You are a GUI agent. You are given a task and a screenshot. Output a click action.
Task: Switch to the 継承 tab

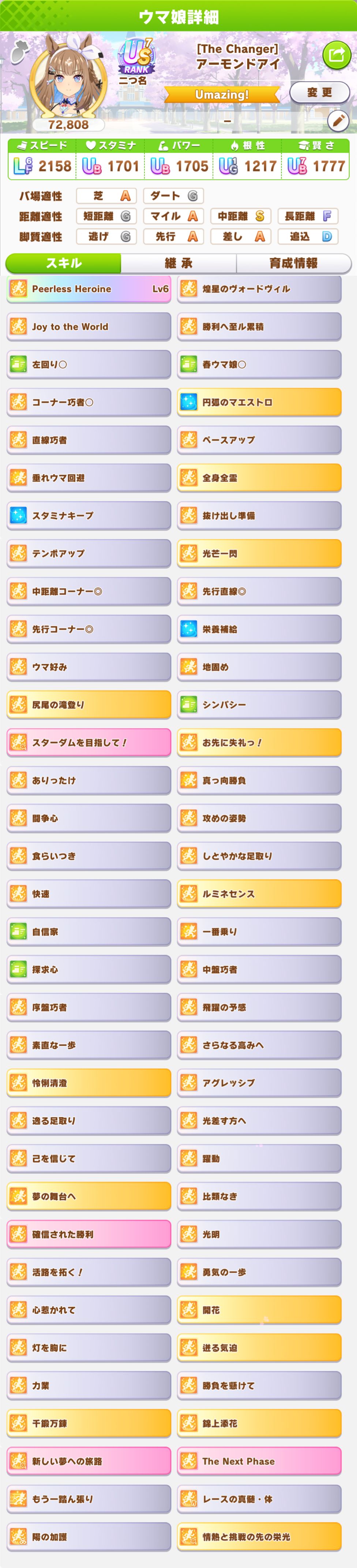click(x=178, y=263)
